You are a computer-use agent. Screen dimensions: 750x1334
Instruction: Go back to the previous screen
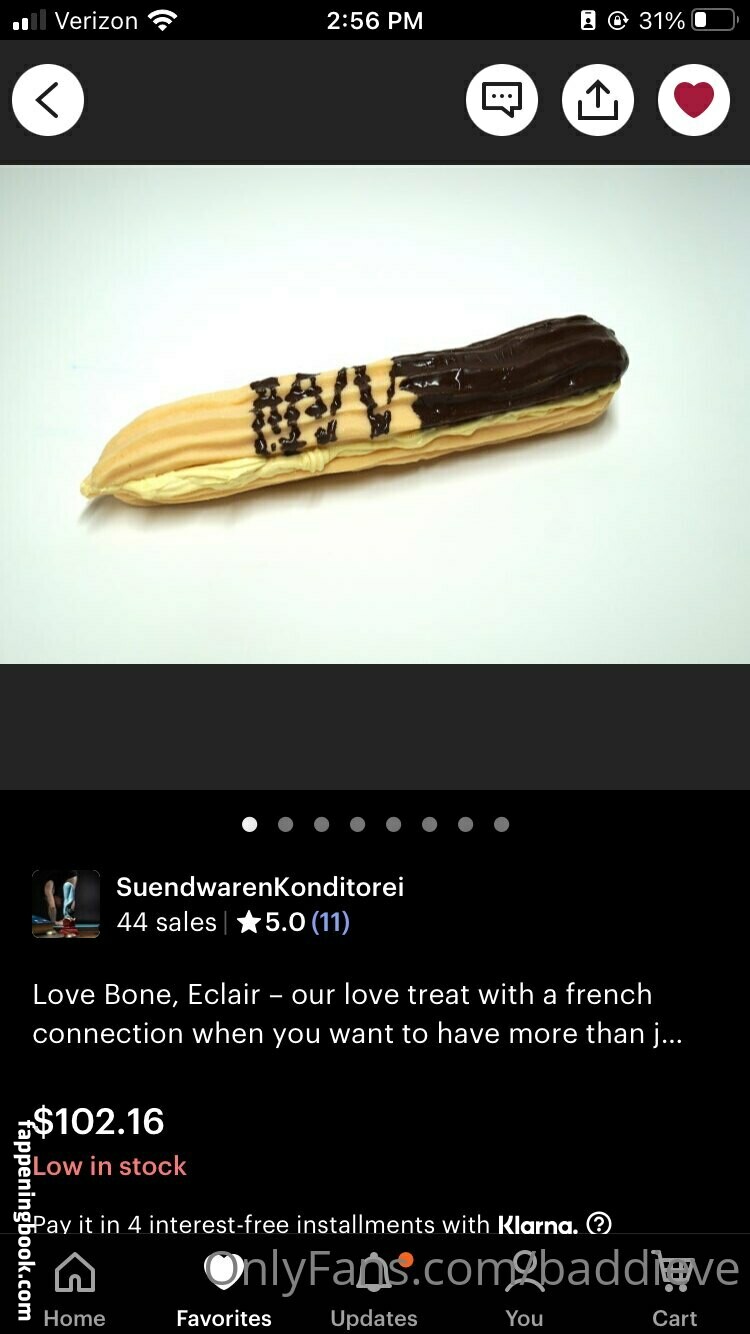47,100
